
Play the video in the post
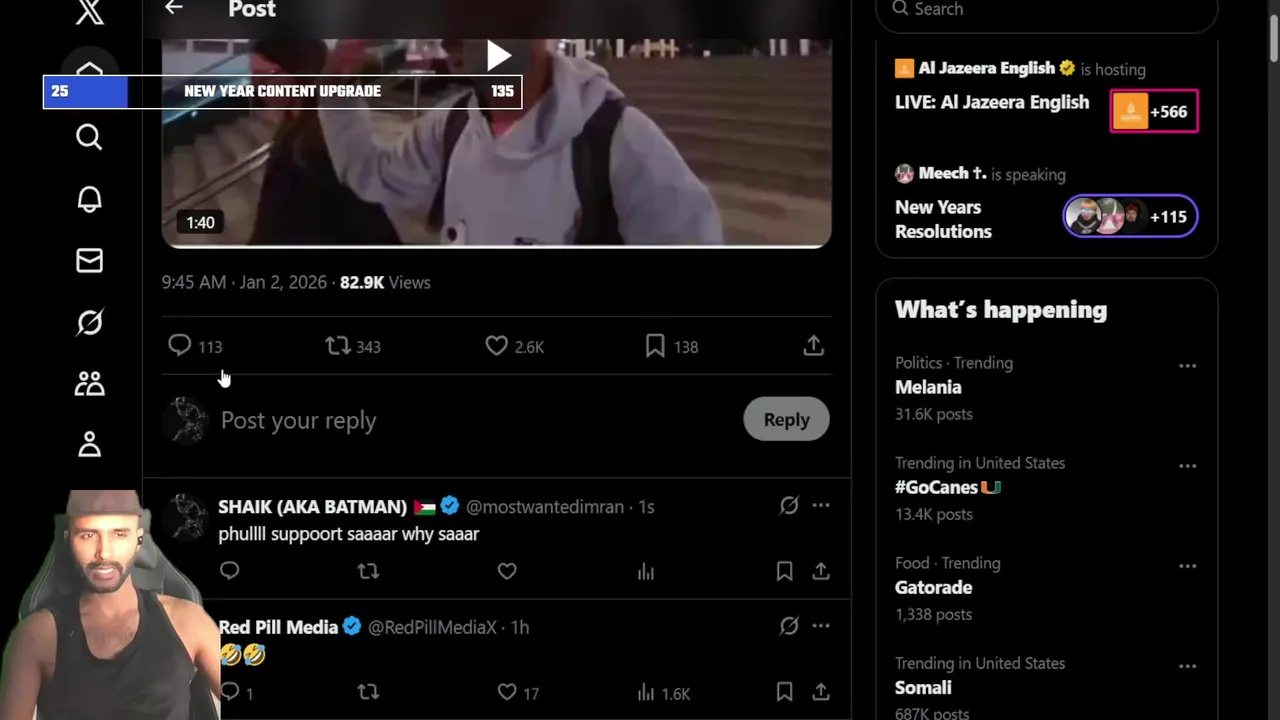click(x=497, y=56)
